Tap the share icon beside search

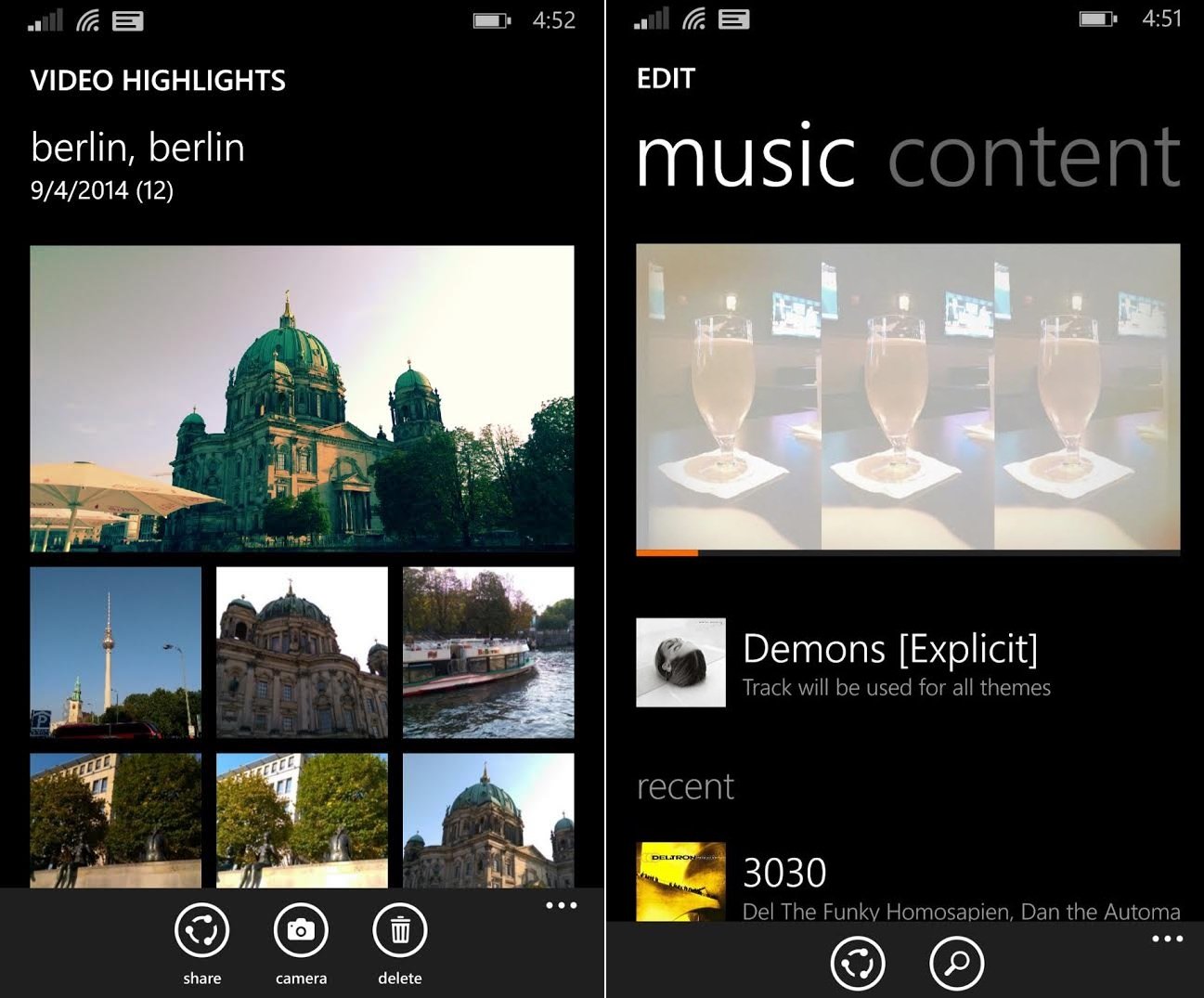(x=858, y=964)
